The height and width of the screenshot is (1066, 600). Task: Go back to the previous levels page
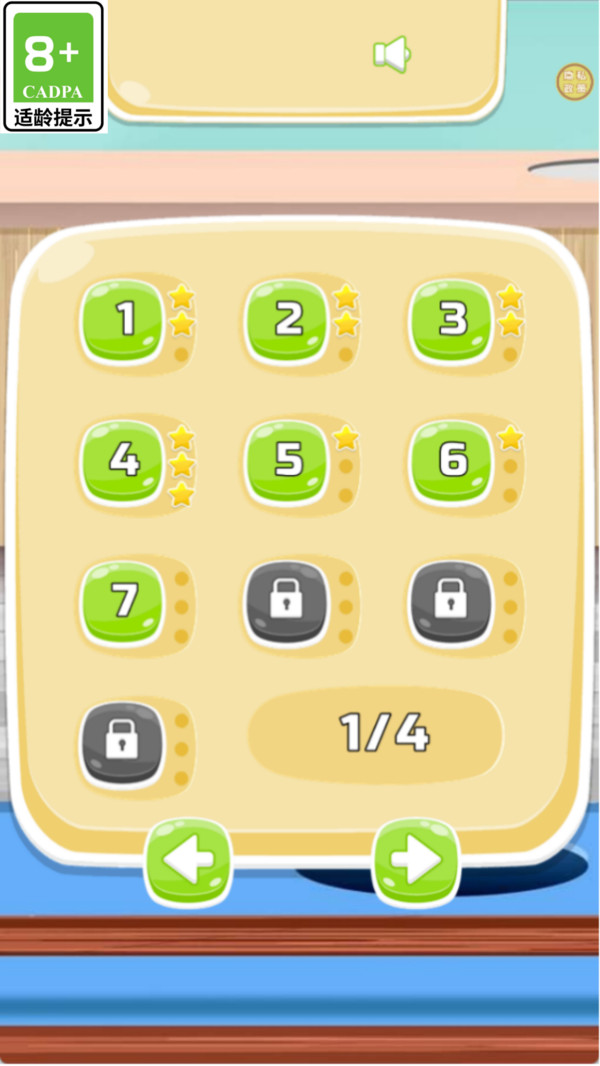(189, 860)
